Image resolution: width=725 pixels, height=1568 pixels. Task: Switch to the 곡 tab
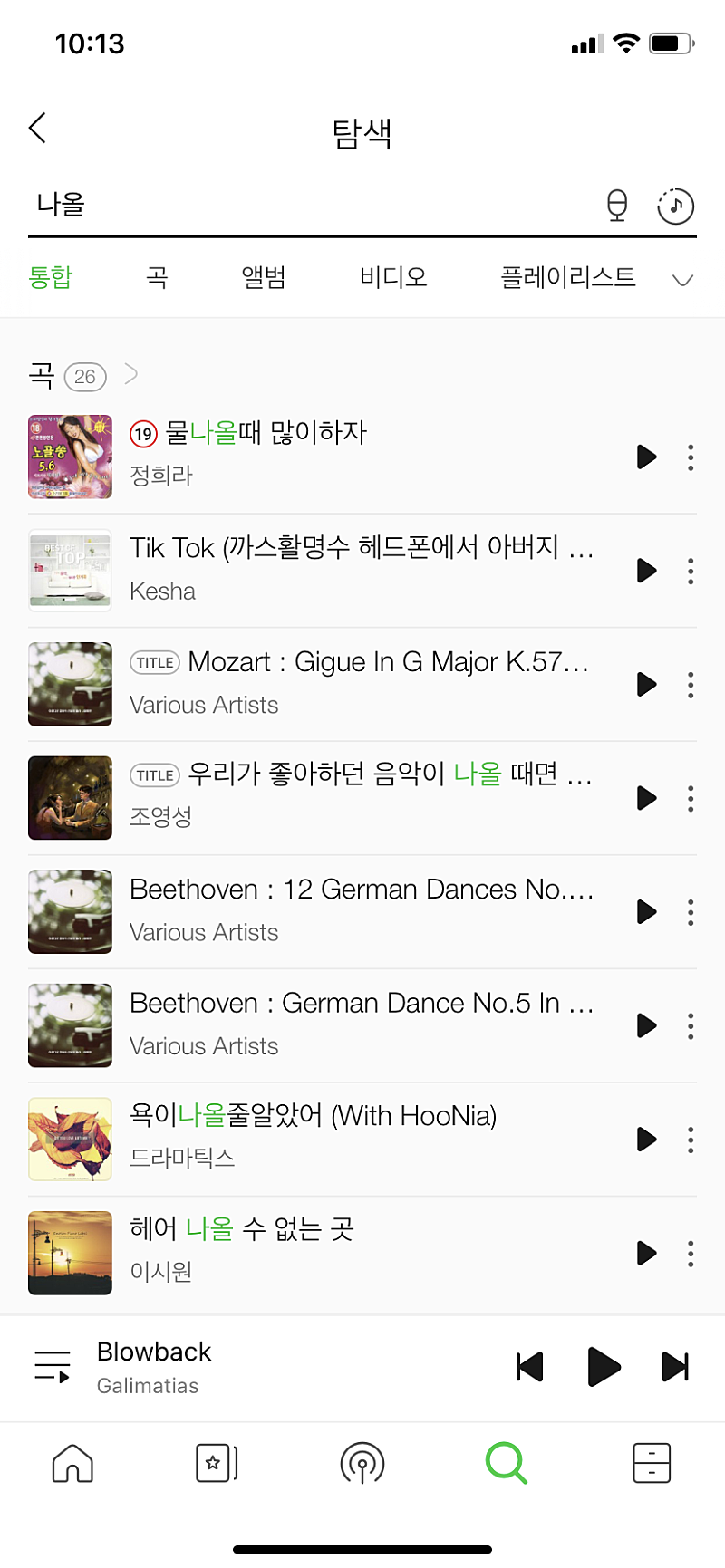[x=157, y=277]
